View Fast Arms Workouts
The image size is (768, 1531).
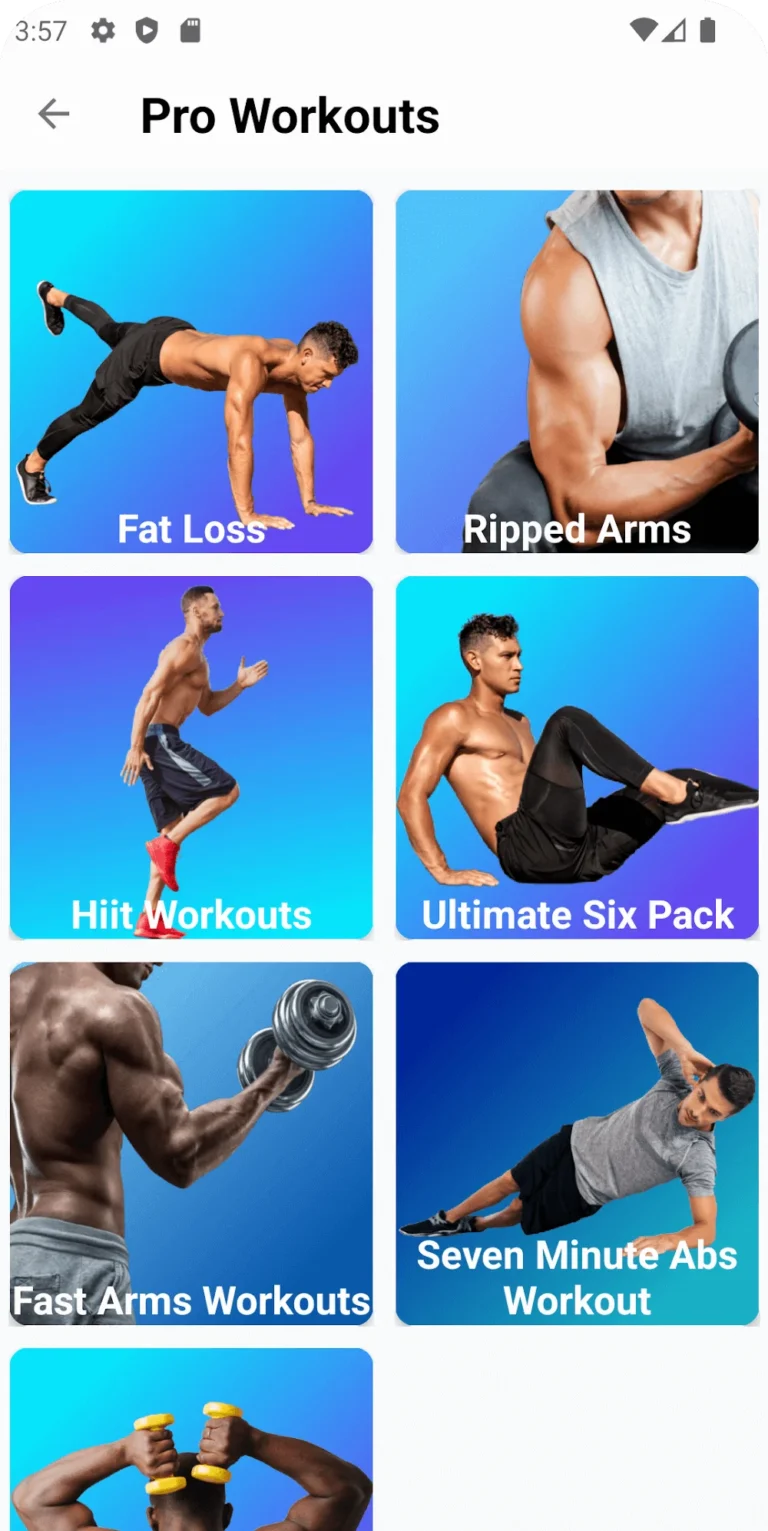tap(191, 1143)
